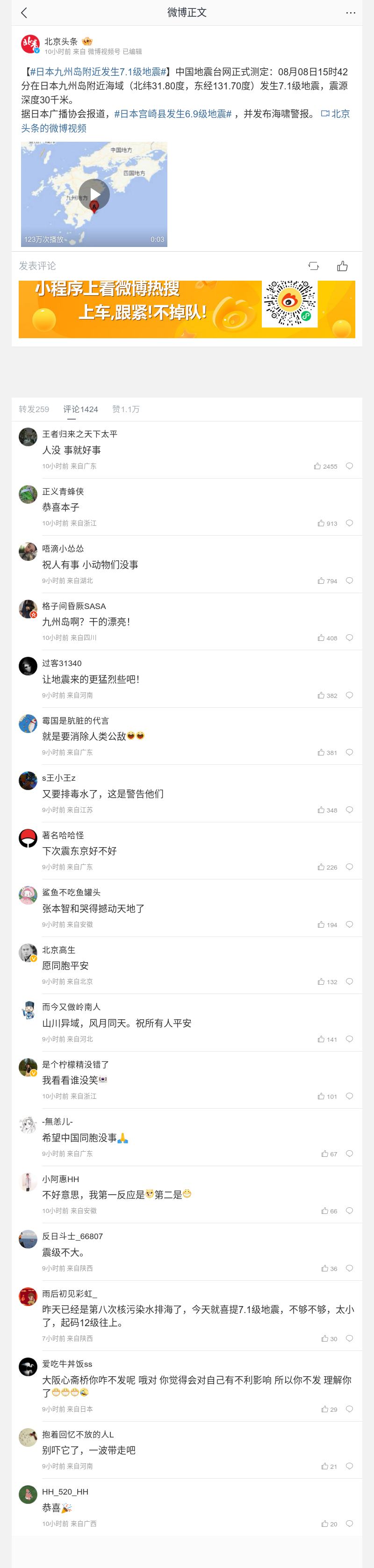Open the 微博热搜 mini-program banner
Viewport: 374px width, 1568px height.
pyautogui.click(x=187, y=309)
